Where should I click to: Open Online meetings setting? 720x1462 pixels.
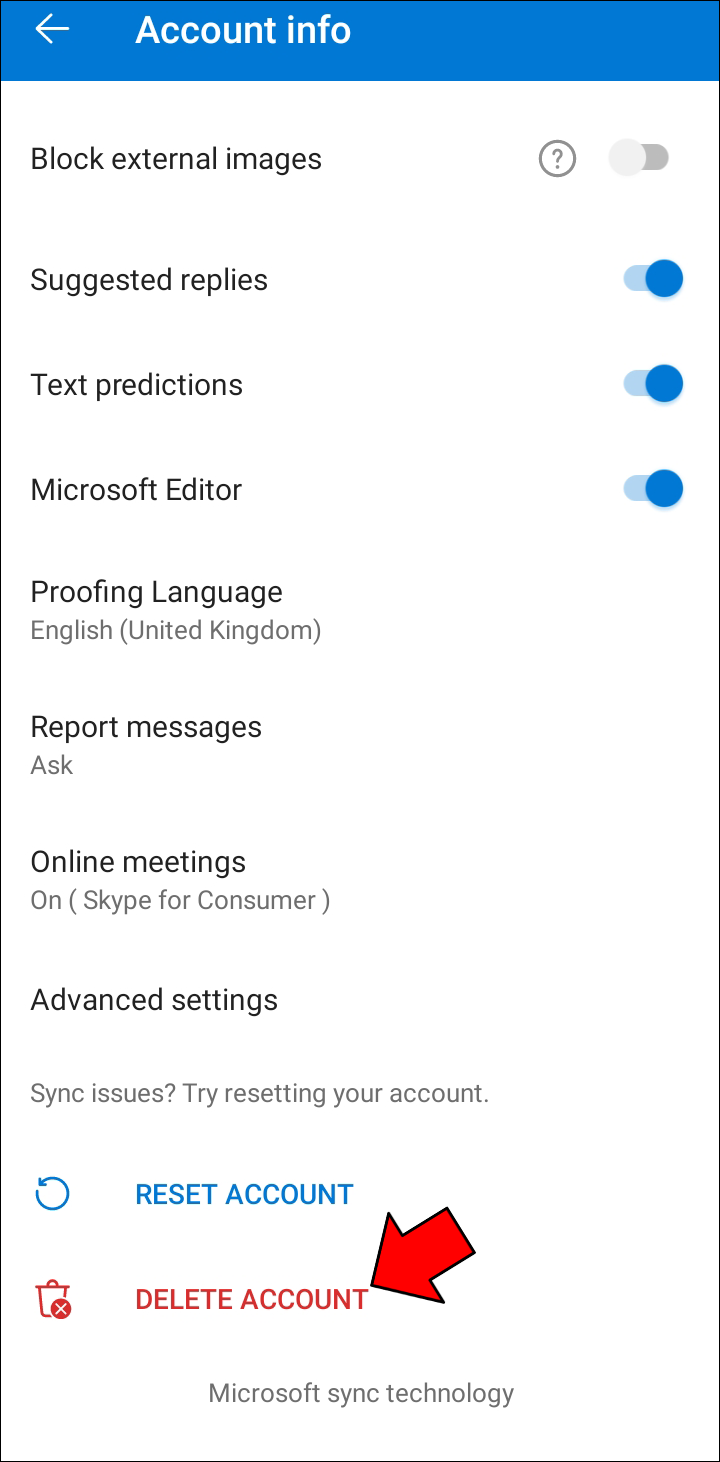coord(180,879)
